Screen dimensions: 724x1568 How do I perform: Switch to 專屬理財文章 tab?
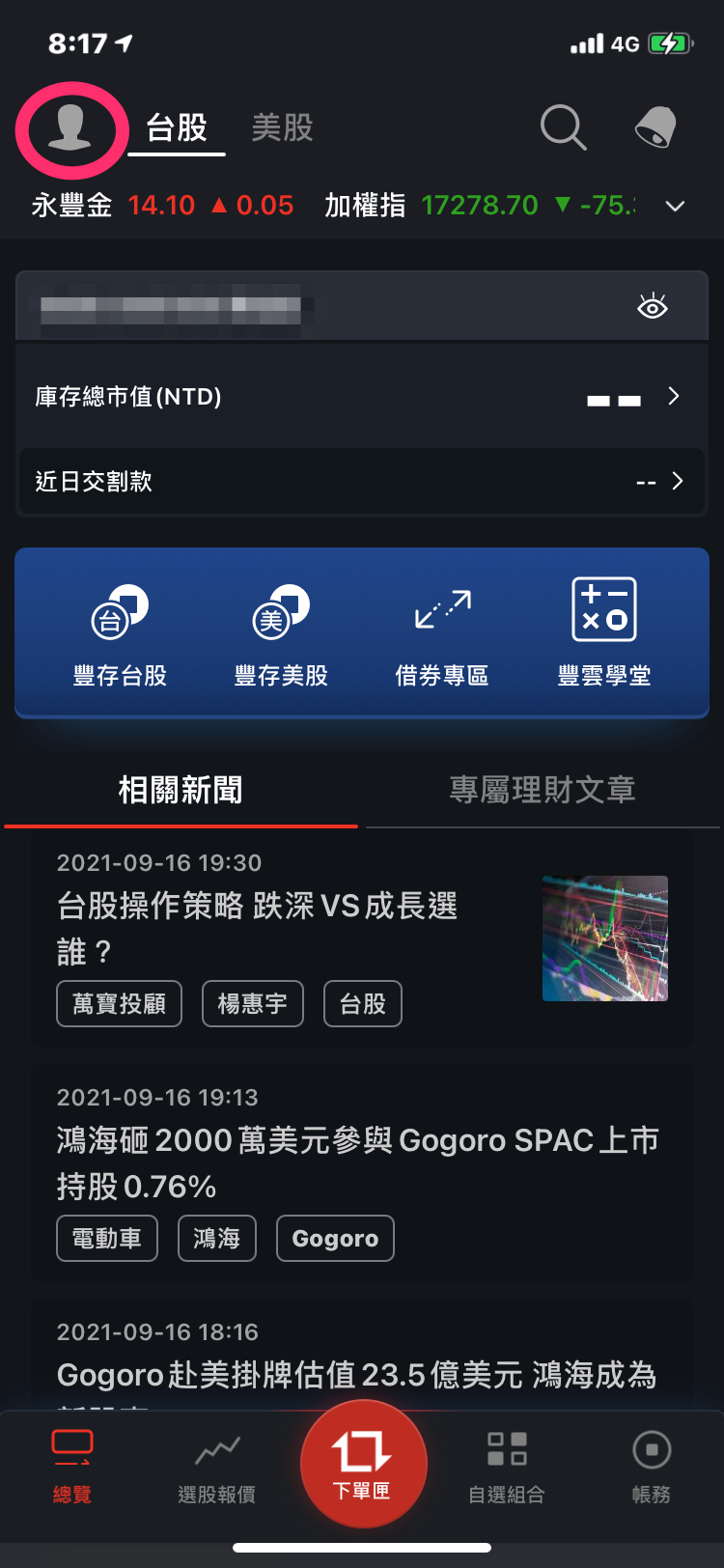tap(542, 790)
